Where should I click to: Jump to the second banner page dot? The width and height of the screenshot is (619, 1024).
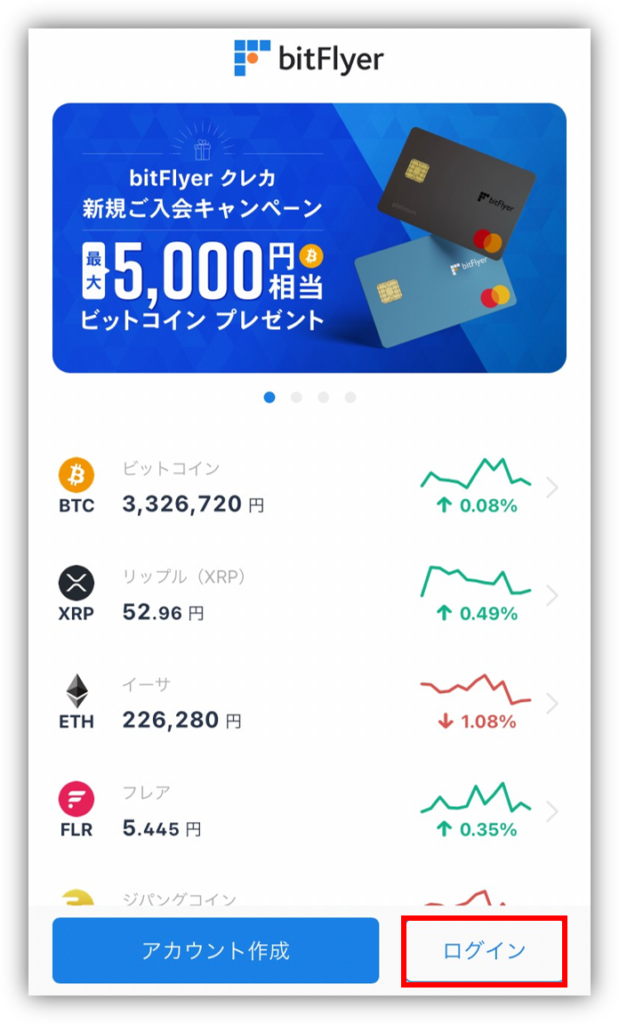coord(296,397)
